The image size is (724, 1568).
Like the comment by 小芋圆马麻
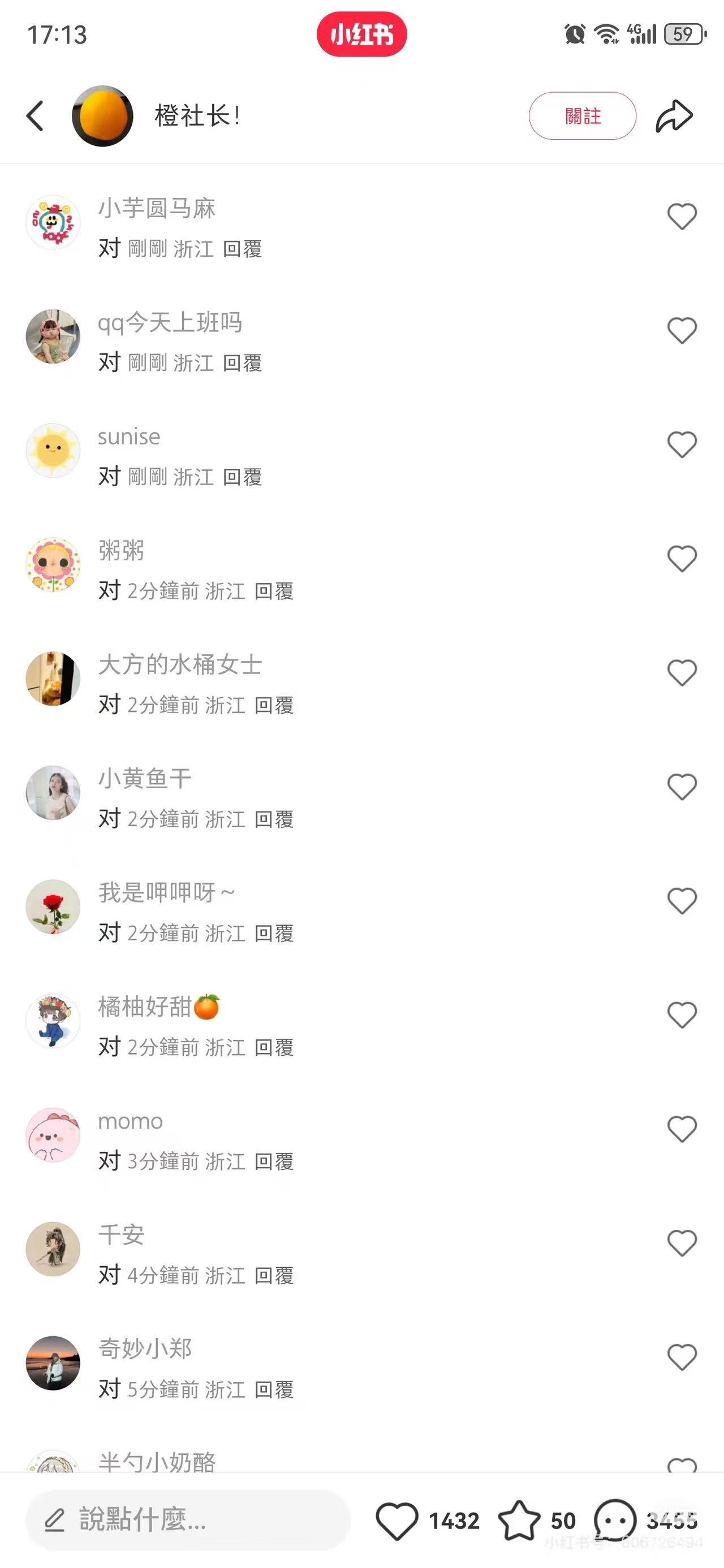[682, 216]
